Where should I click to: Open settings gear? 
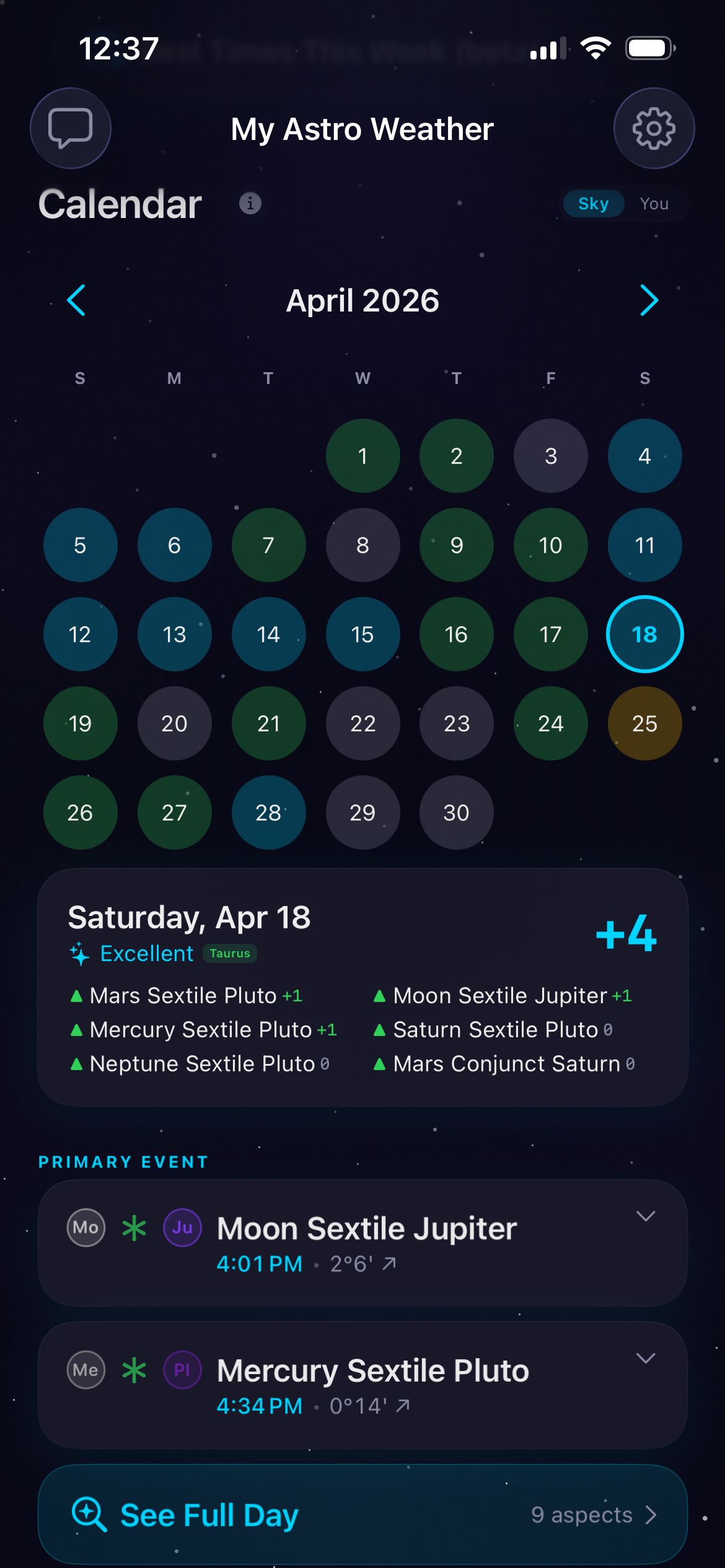tap(654, 128)
